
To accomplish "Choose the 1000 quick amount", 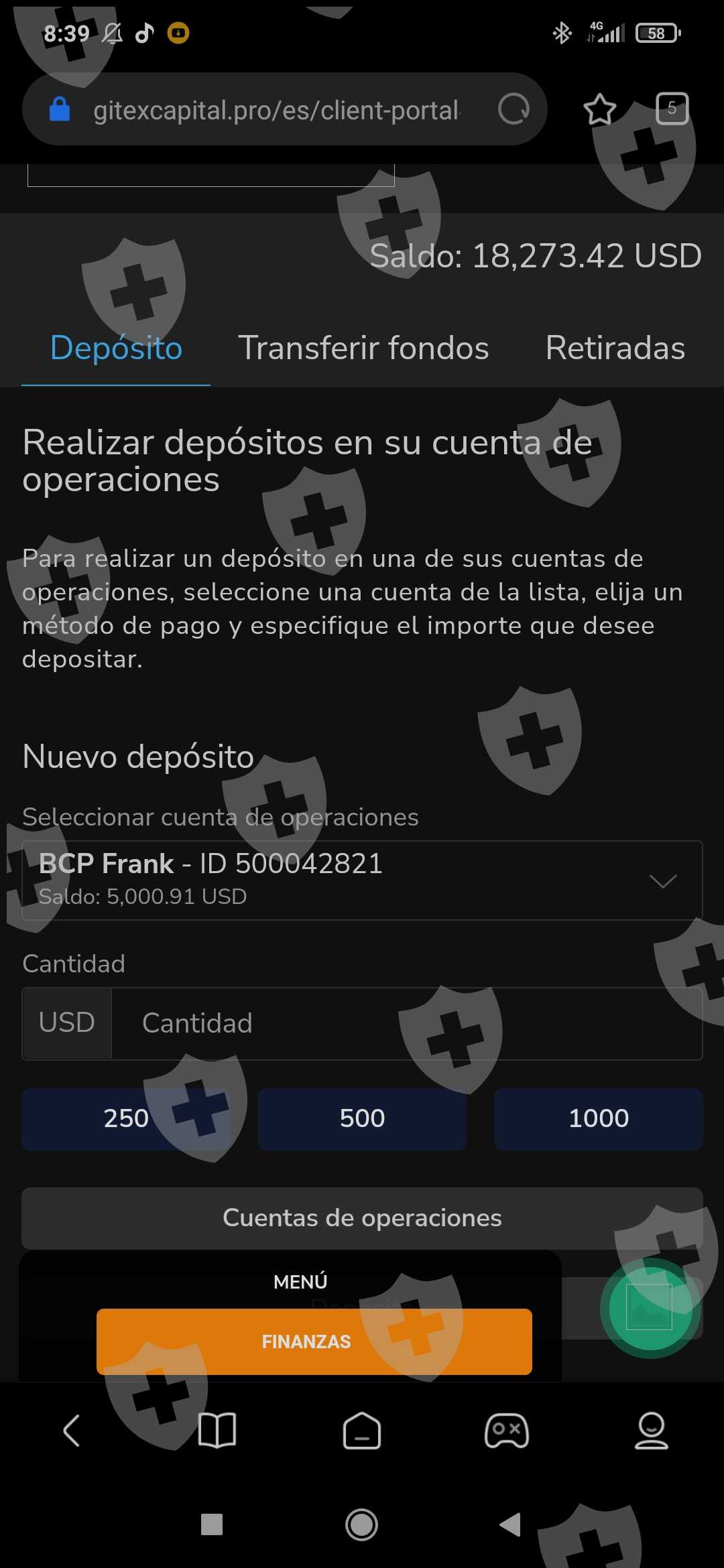I will (599, 1118).
